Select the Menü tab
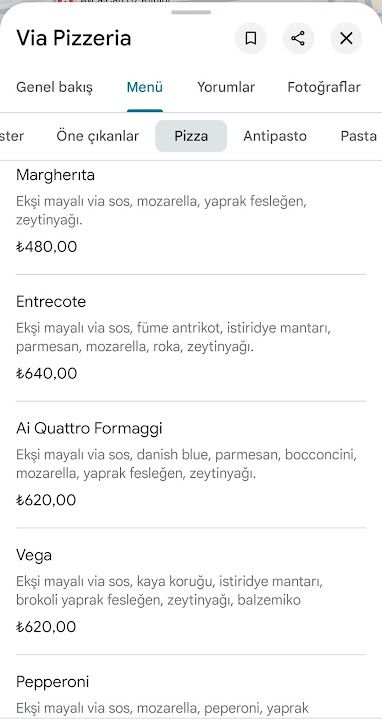Viewport: 382px width, 720px height. pos(145,87)
